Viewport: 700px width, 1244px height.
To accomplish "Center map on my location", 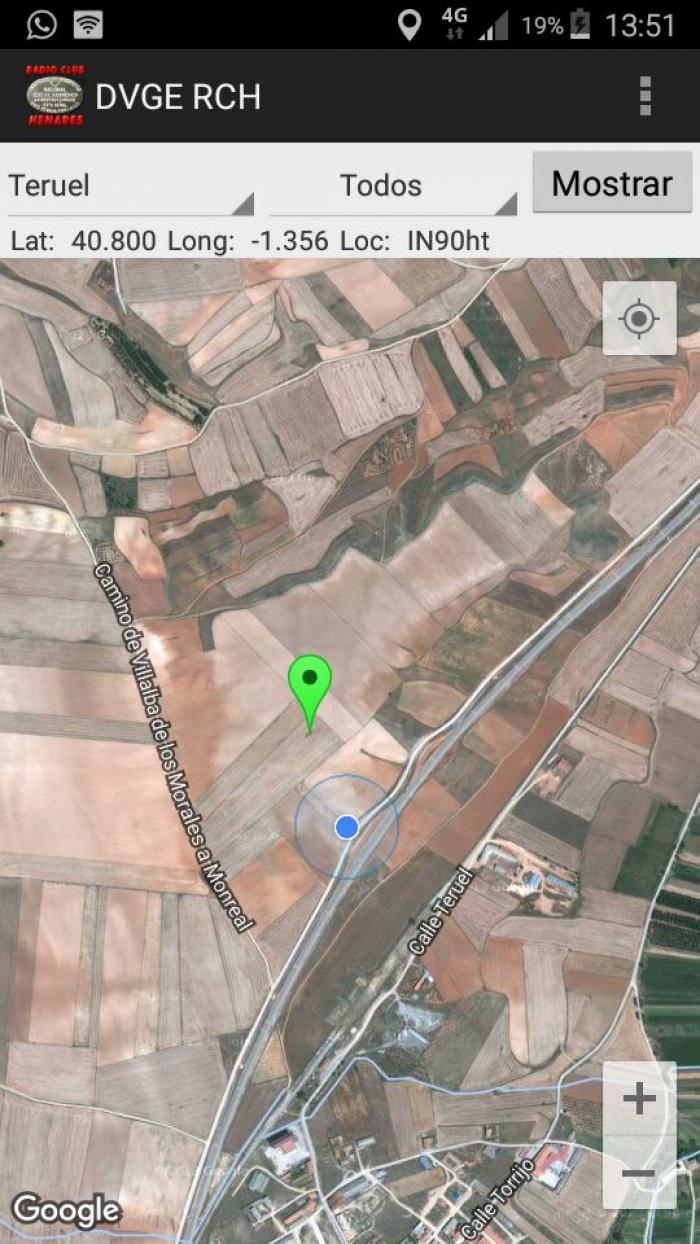I will pos(640,319).
